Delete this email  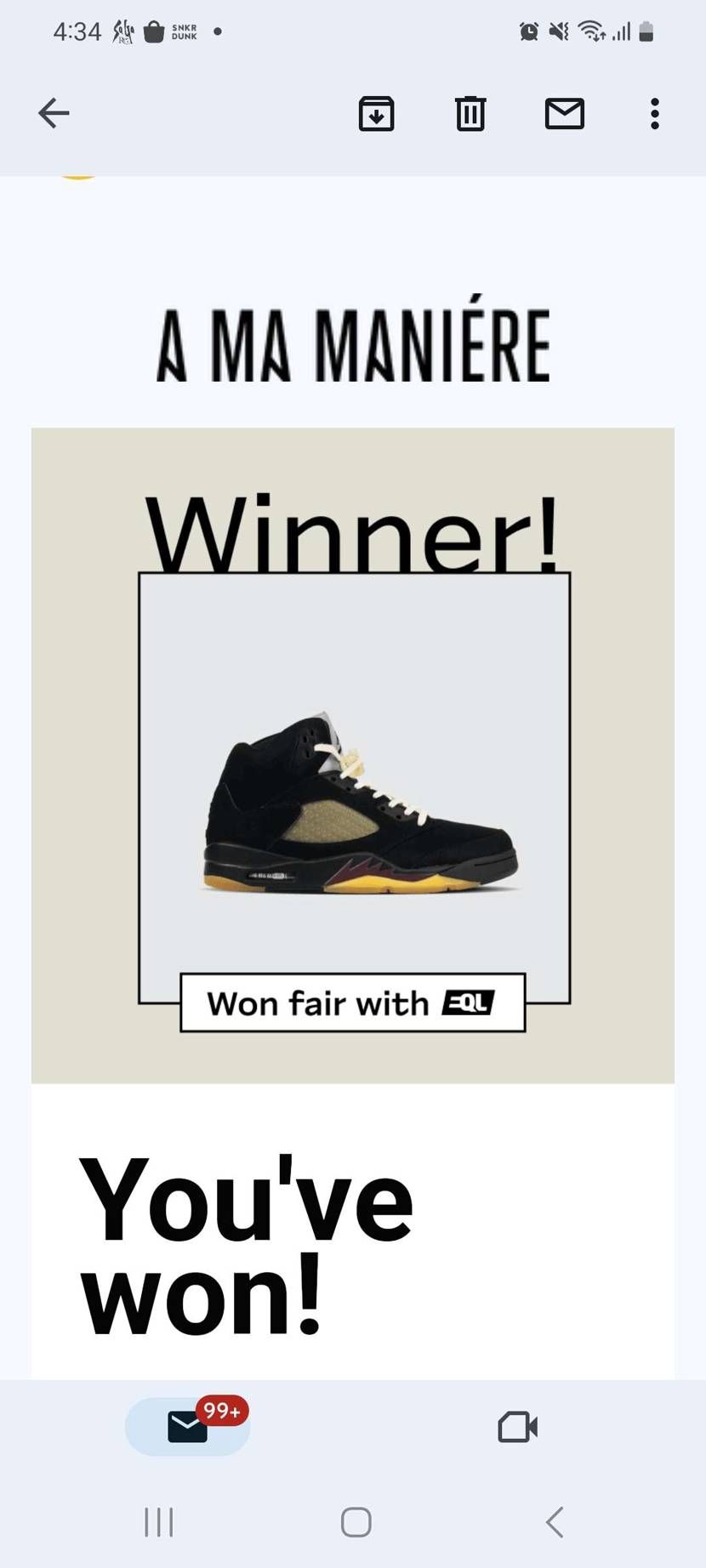coord(470,114)
